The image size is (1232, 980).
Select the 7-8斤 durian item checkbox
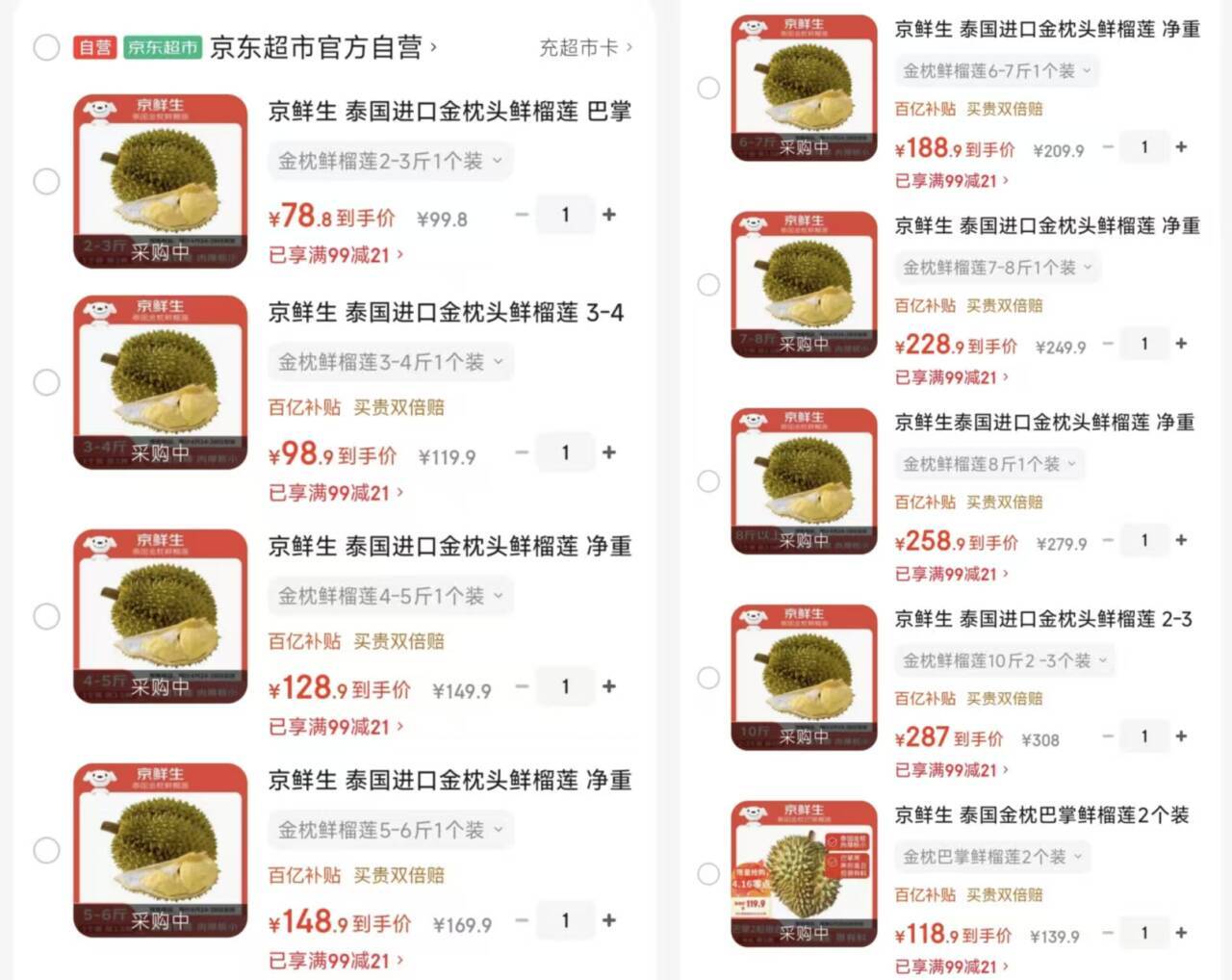click(x=708, y=285)
